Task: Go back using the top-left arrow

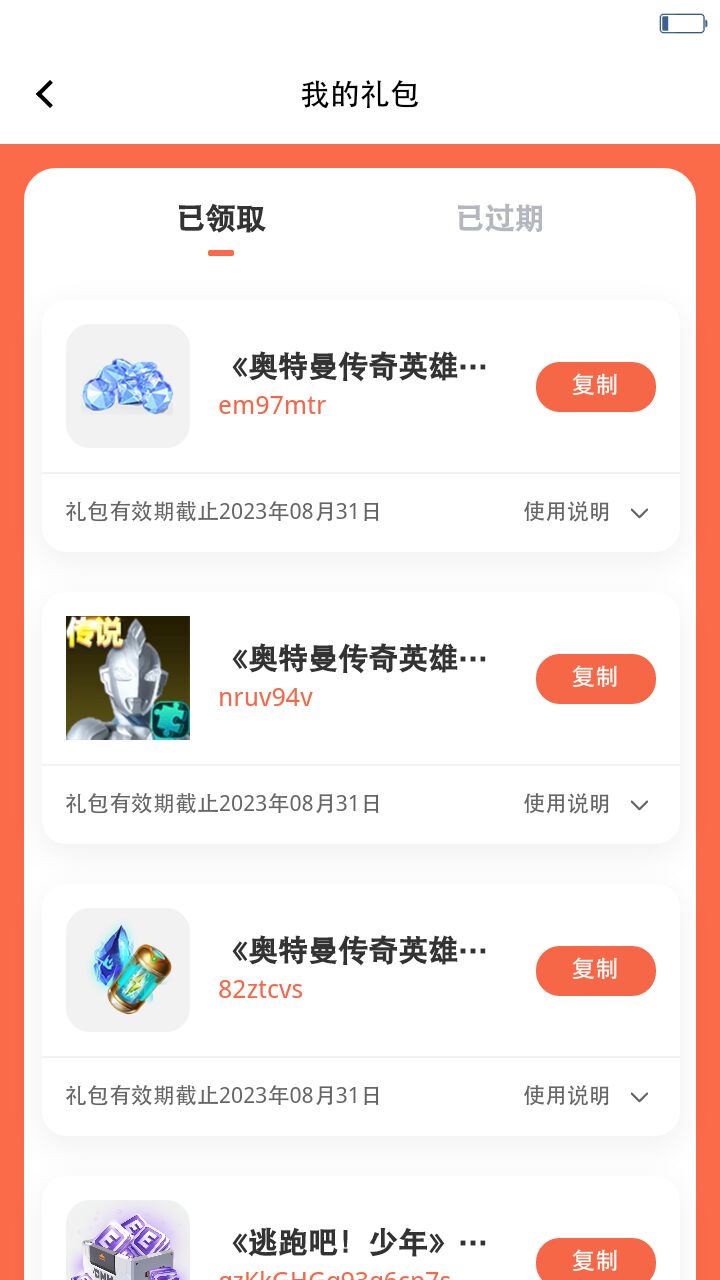Action: tap(45, 94)
